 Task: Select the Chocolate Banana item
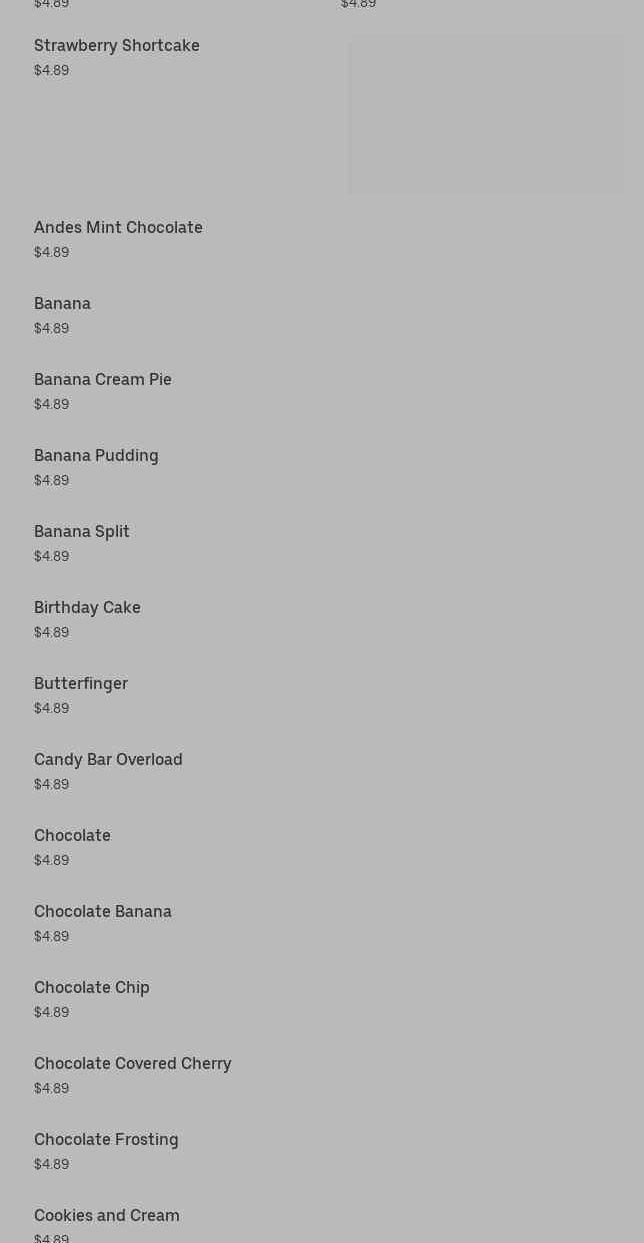click(103, 912)
